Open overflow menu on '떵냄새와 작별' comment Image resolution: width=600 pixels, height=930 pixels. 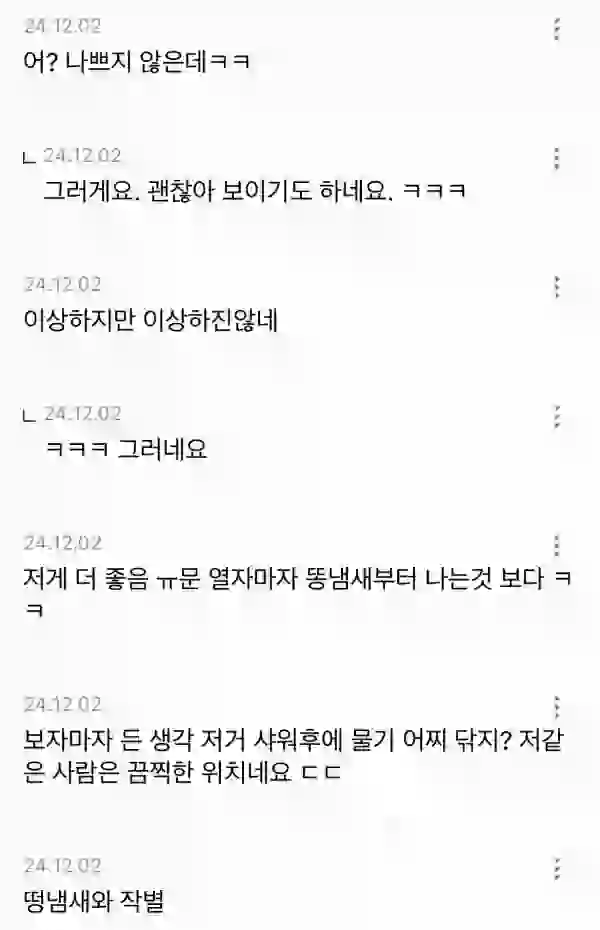(556, 868)
